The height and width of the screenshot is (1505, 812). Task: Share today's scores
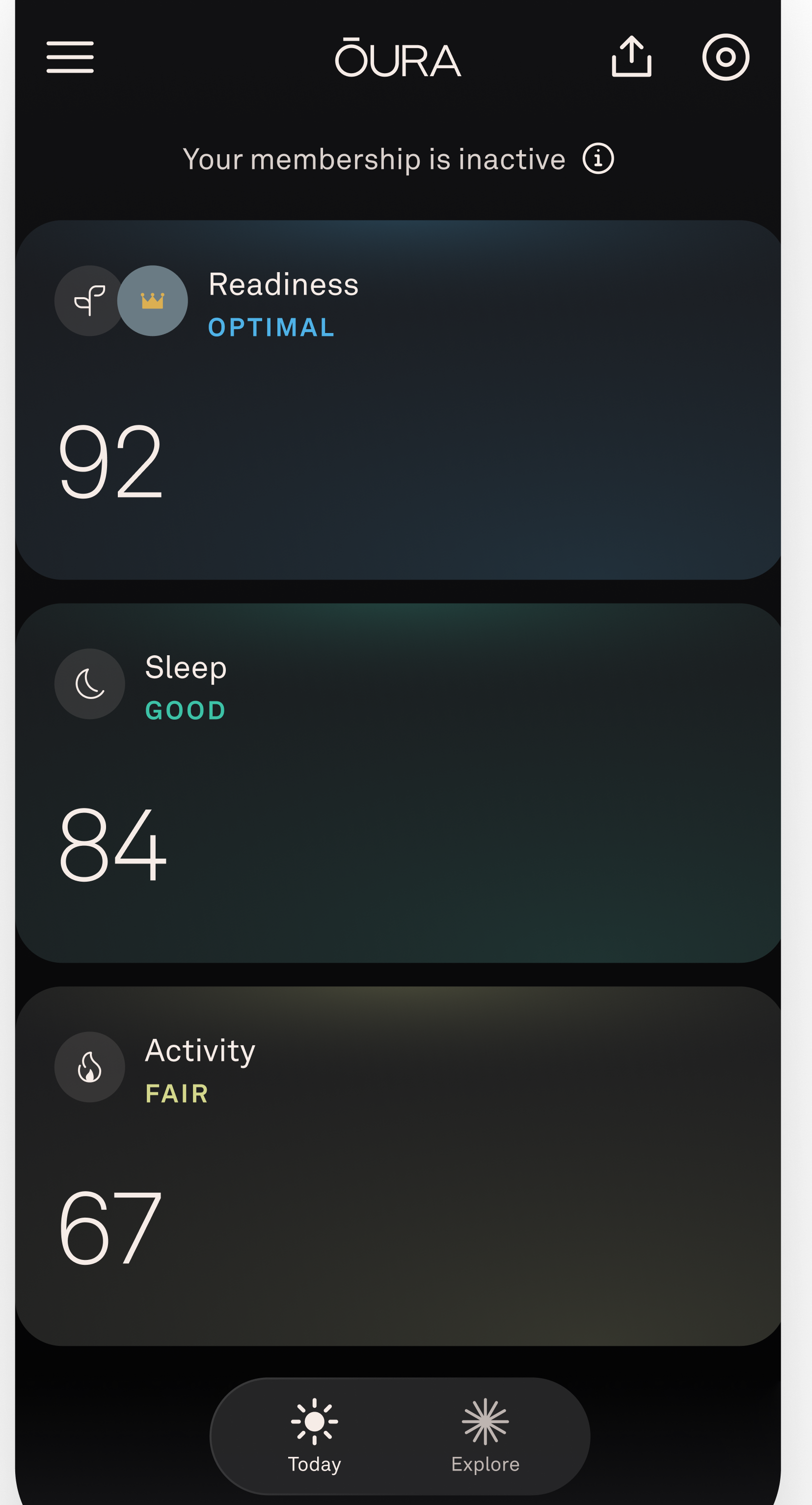(x=631, y=56)
